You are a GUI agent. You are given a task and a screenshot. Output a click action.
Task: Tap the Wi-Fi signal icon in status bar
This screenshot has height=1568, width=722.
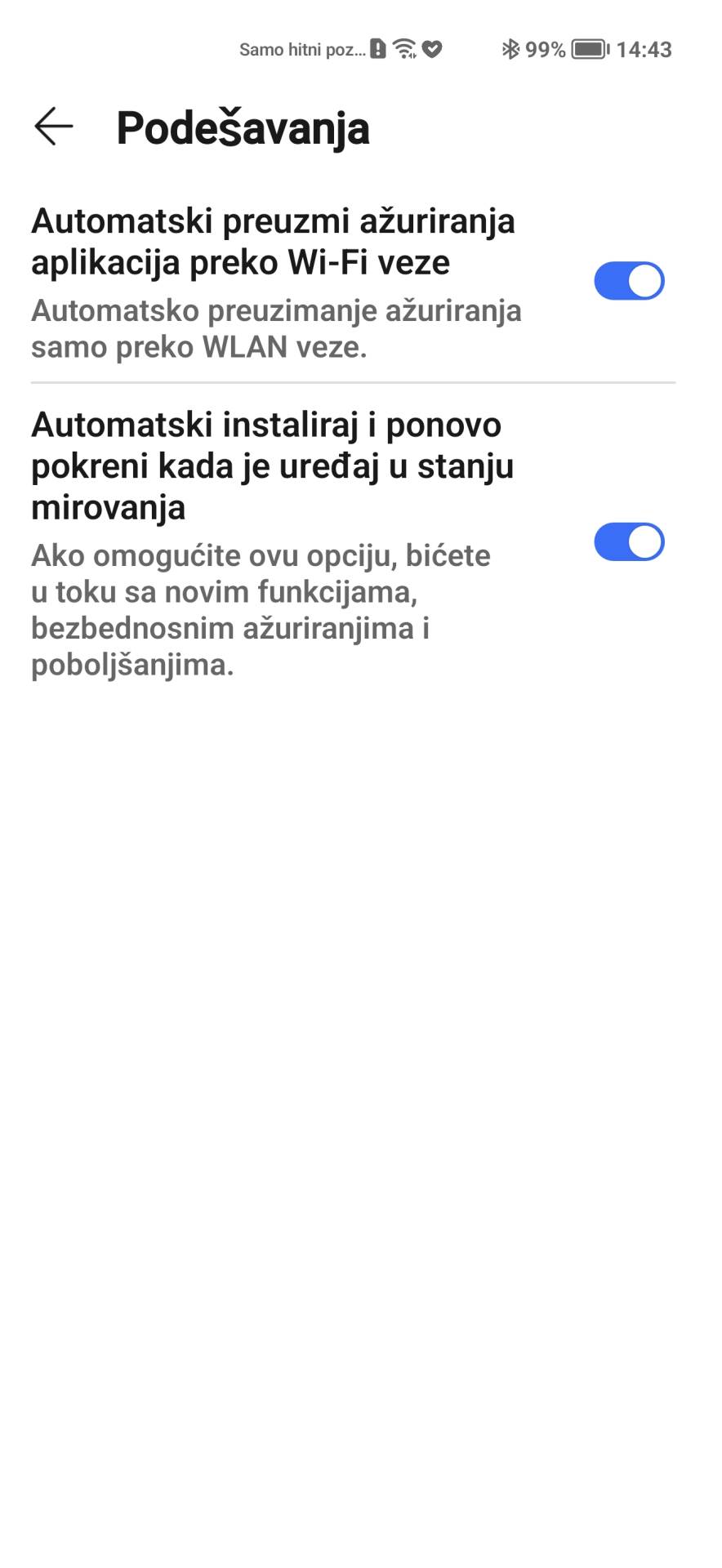click(403, 49)
